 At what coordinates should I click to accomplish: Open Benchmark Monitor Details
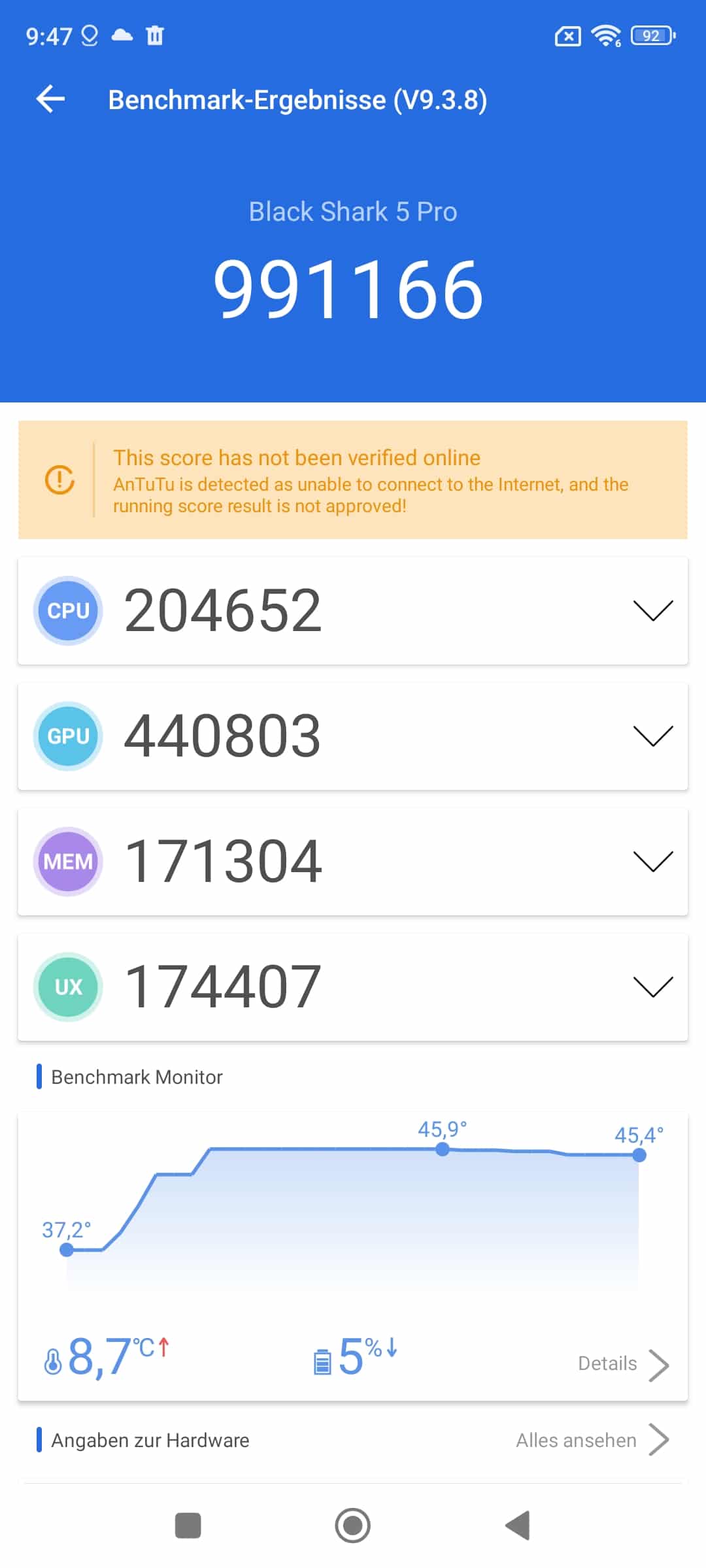pos(624,1364)
